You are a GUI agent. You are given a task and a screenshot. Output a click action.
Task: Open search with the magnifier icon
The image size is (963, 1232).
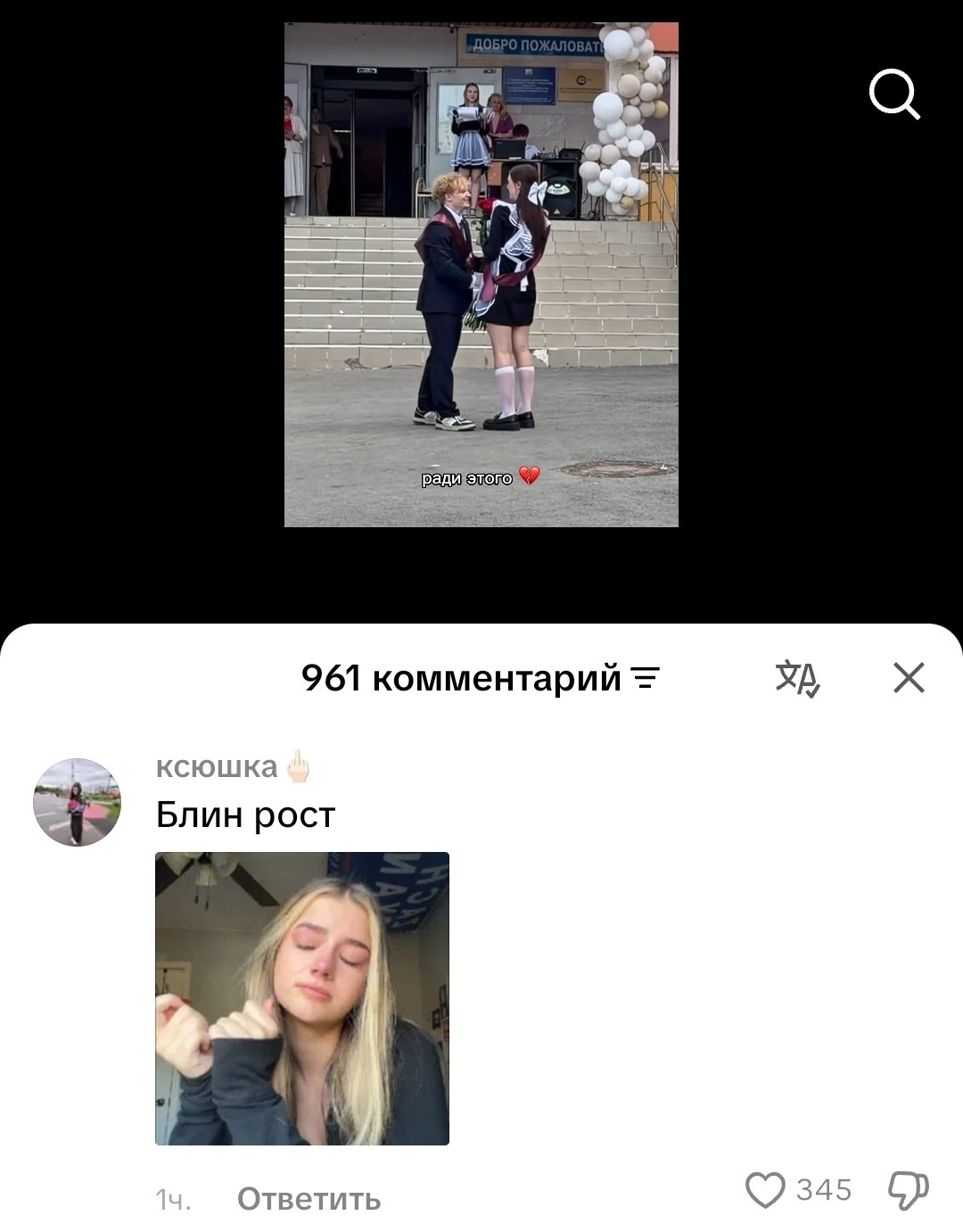pyautogui.click(x=894, y=94)
